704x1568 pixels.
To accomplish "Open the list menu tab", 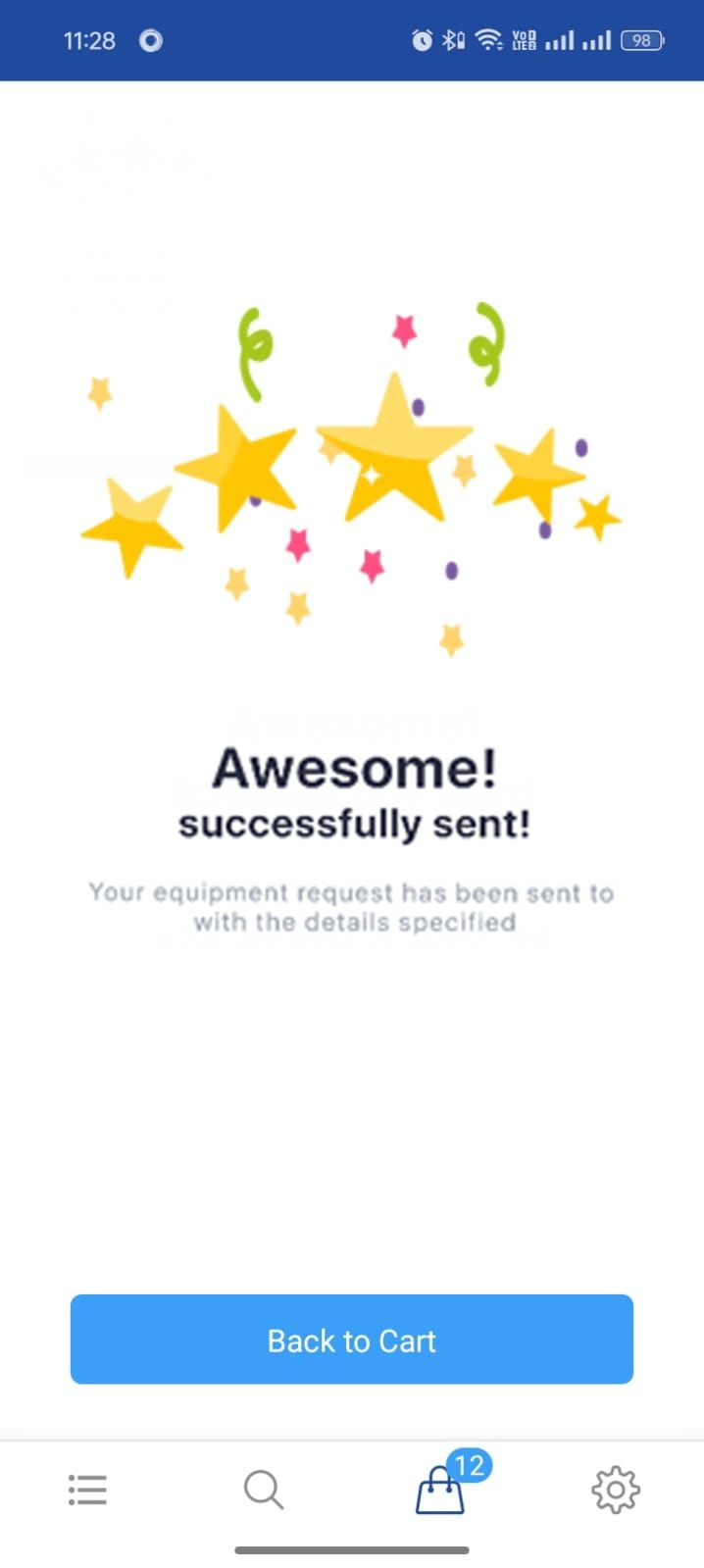I will [87, 1490].
